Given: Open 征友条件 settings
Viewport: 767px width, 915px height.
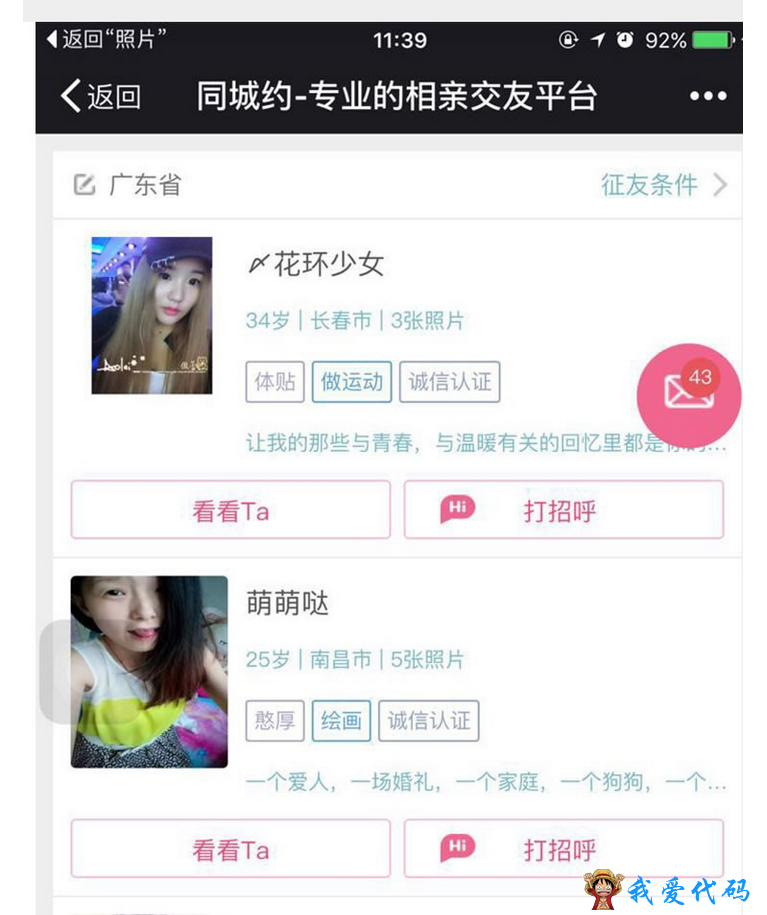Looking at the screenshot, I should 663,185.
